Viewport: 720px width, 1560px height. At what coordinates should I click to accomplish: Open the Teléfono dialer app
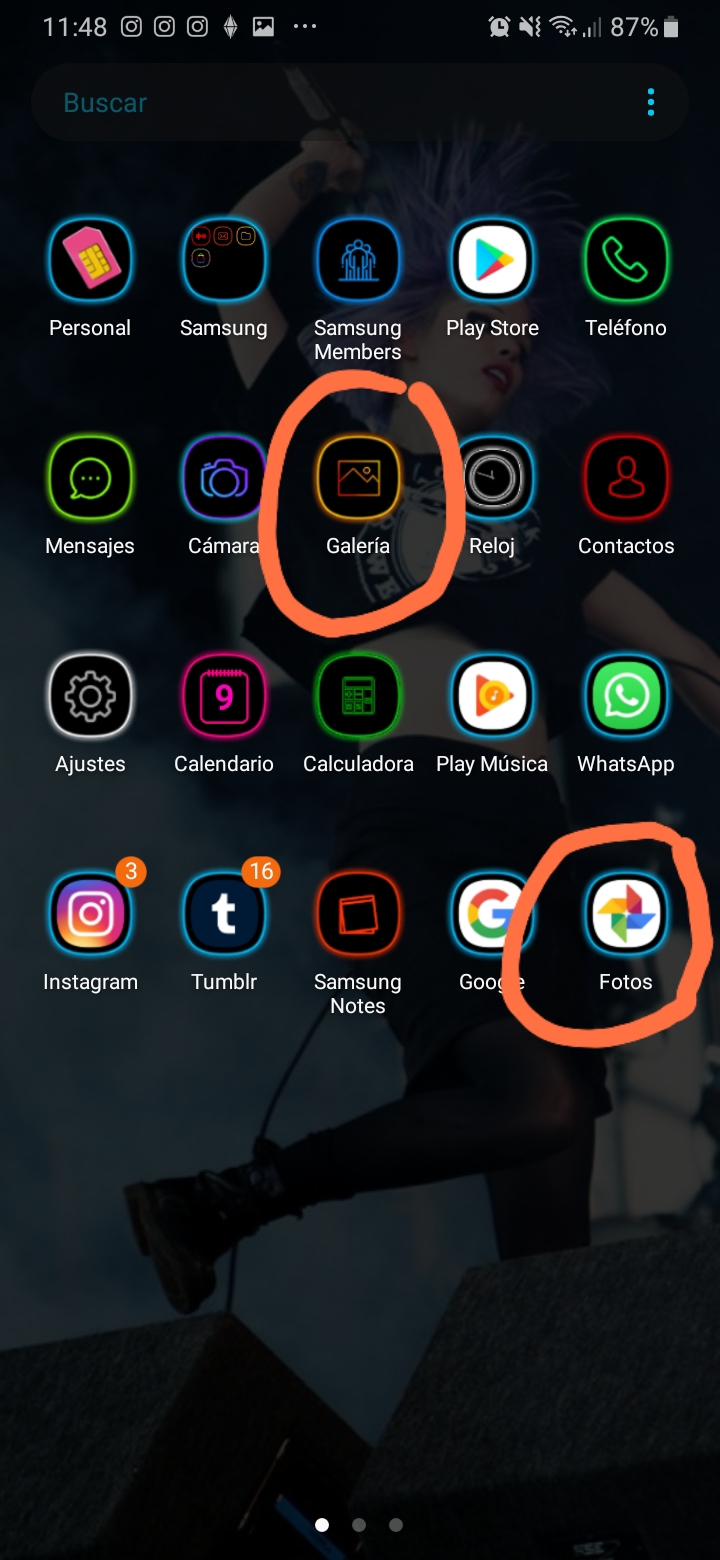click(x=626, y=261)
